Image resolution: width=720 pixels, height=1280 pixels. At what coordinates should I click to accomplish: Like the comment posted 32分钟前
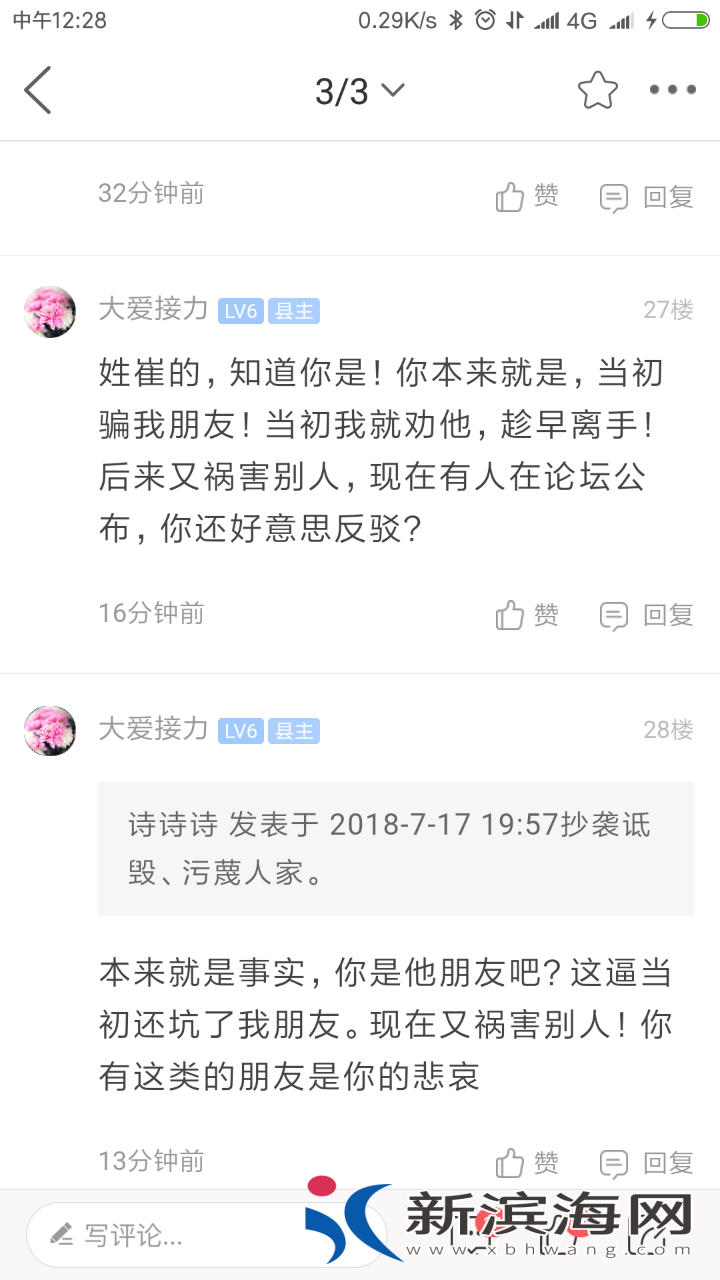pyautogui.click(x=527, y=197)
